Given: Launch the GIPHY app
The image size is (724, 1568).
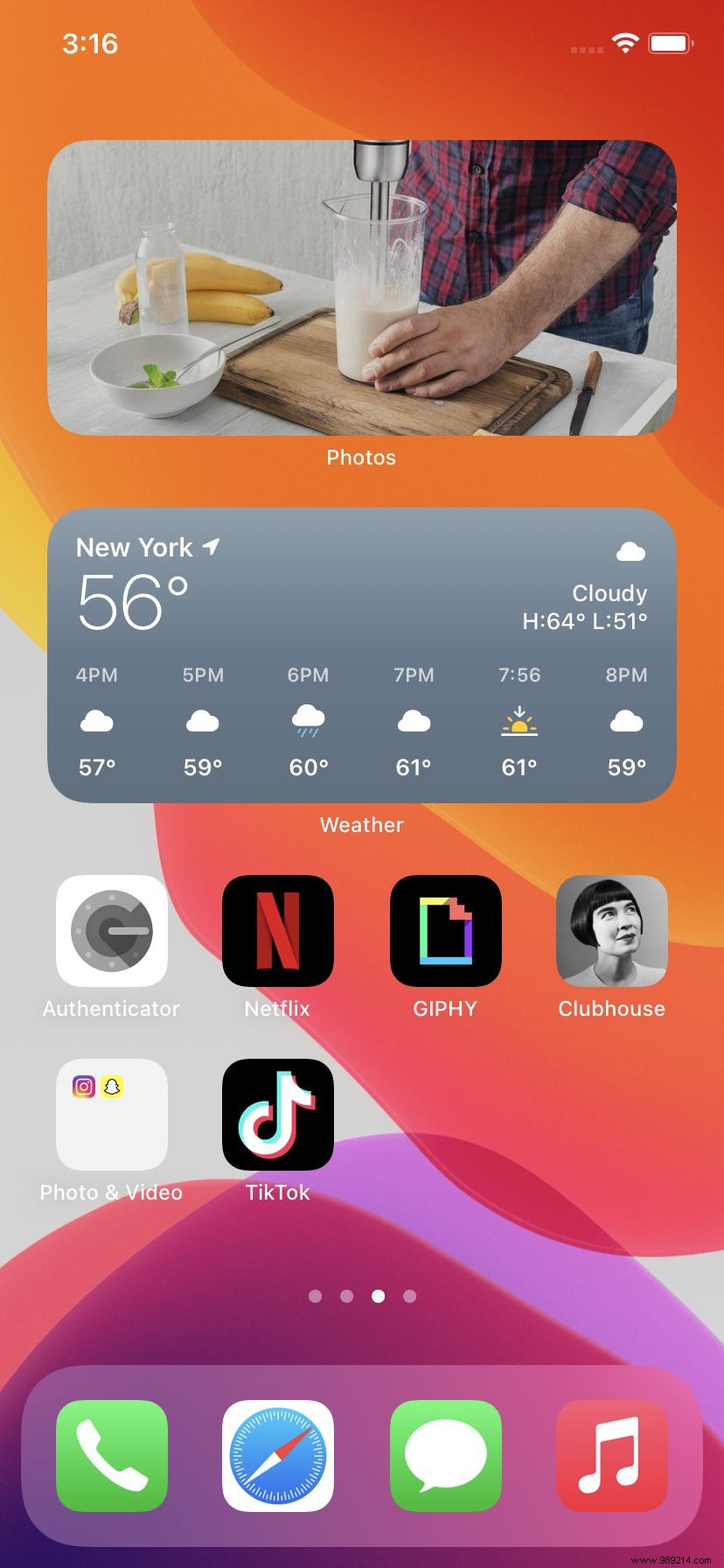Looking at the screenshot, I should [444, 930].
